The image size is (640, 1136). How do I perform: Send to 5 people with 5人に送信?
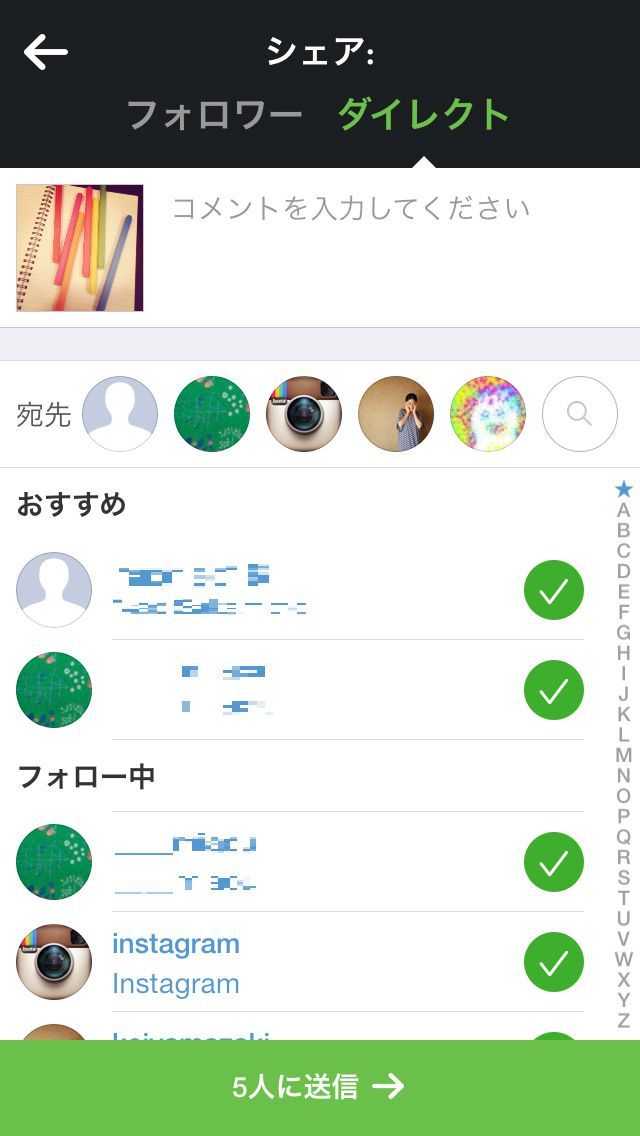pyautogui.click(x=320, y=1087)
